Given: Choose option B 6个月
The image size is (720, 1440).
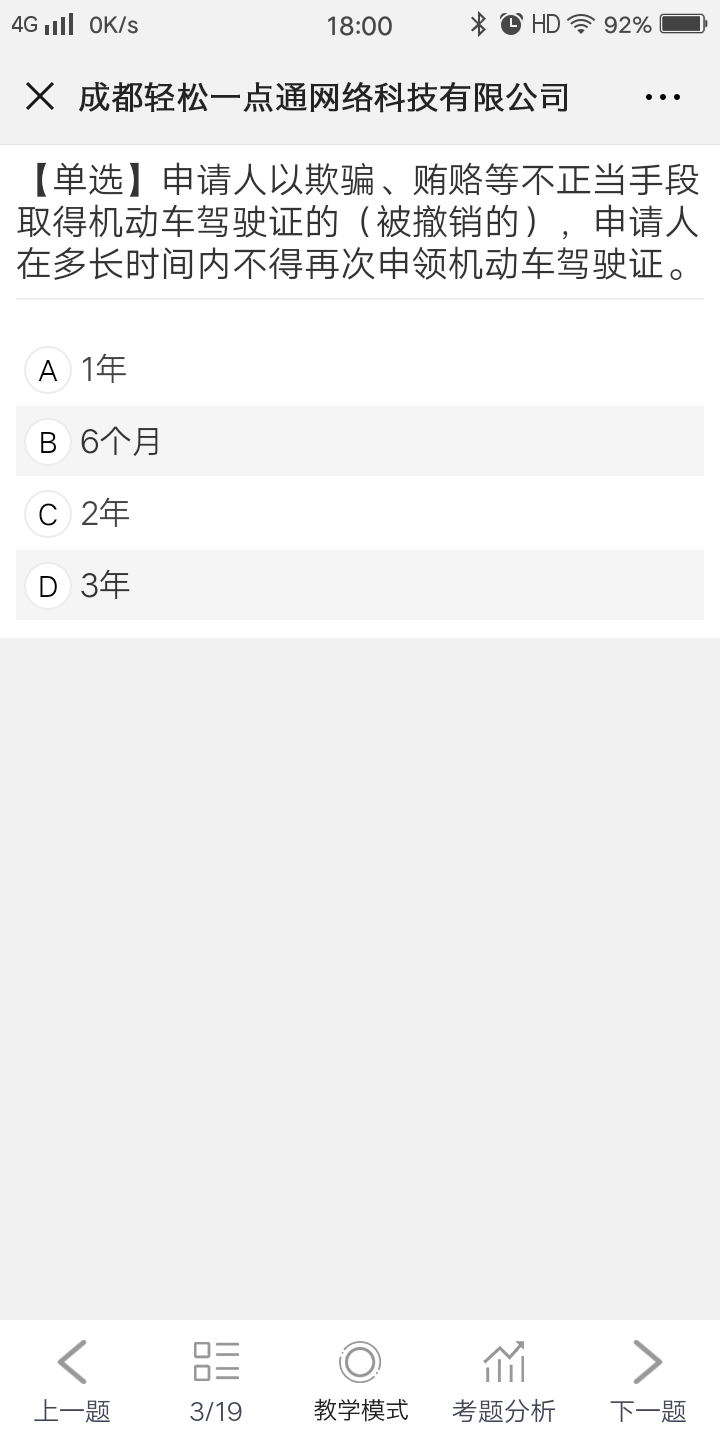Looking at the screenshot, I should pyautogui.click(x=360, y=441).
